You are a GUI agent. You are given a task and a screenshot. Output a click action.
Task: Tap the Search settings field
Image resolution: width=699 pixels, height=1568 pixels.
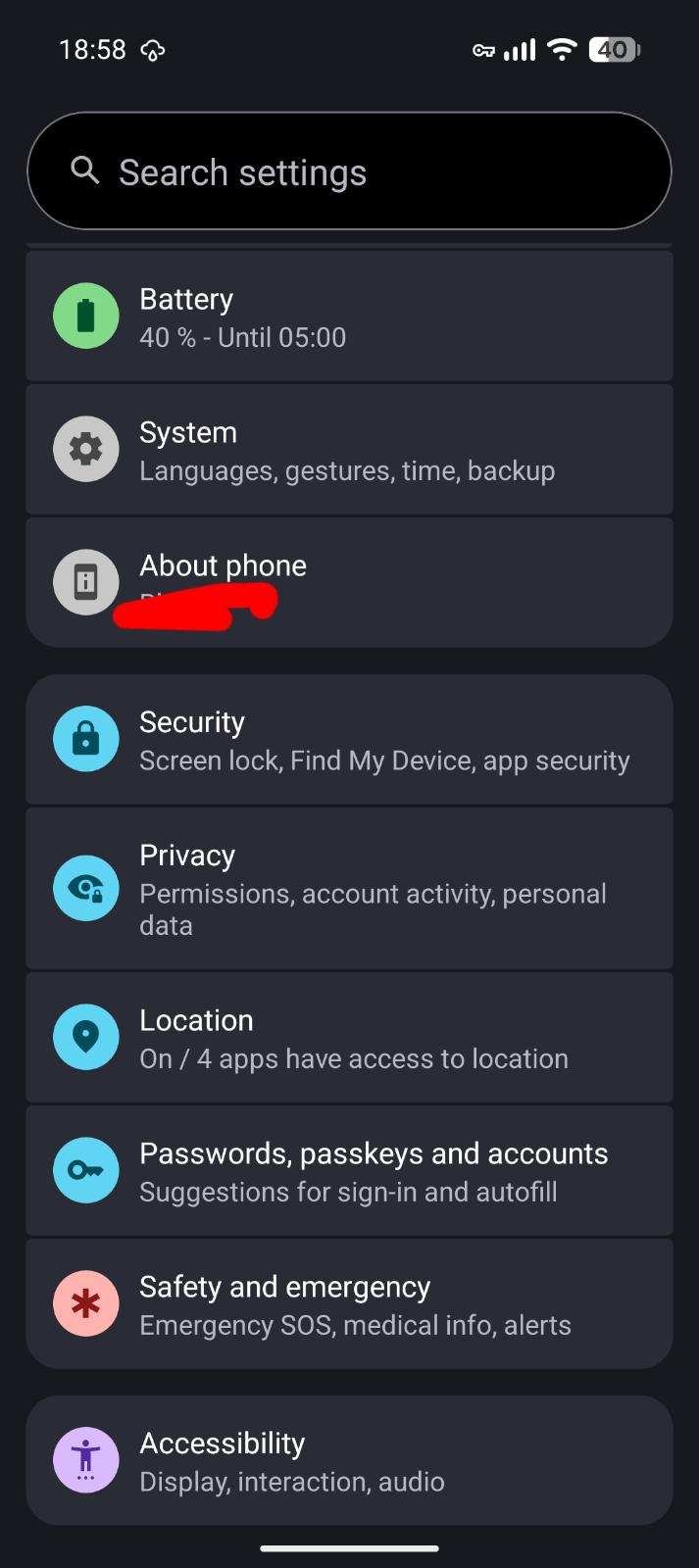349,171
